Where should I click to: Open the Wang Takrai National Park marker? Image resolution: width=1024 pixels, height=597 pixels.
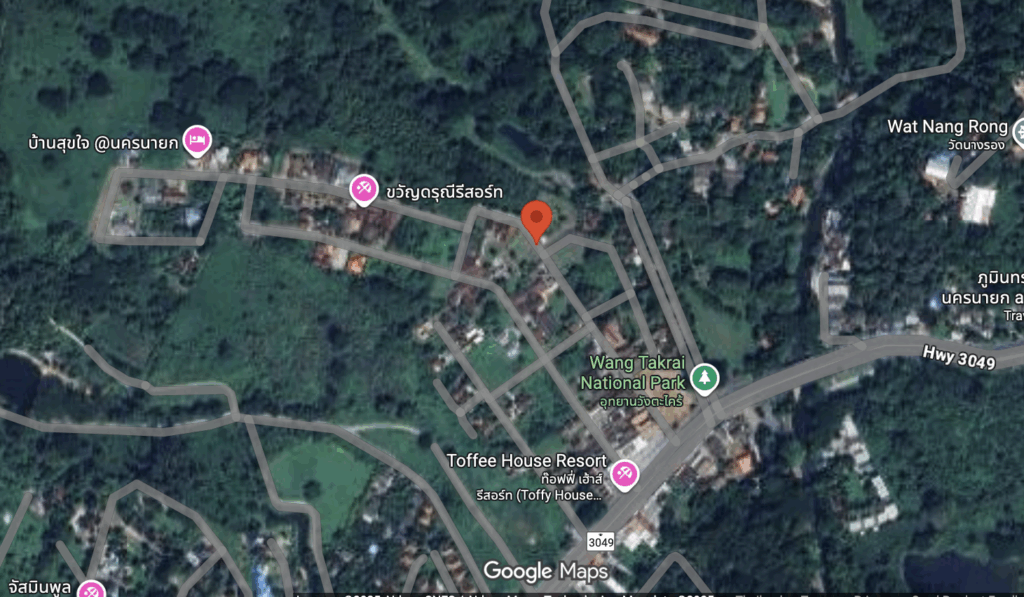[705, 378]
